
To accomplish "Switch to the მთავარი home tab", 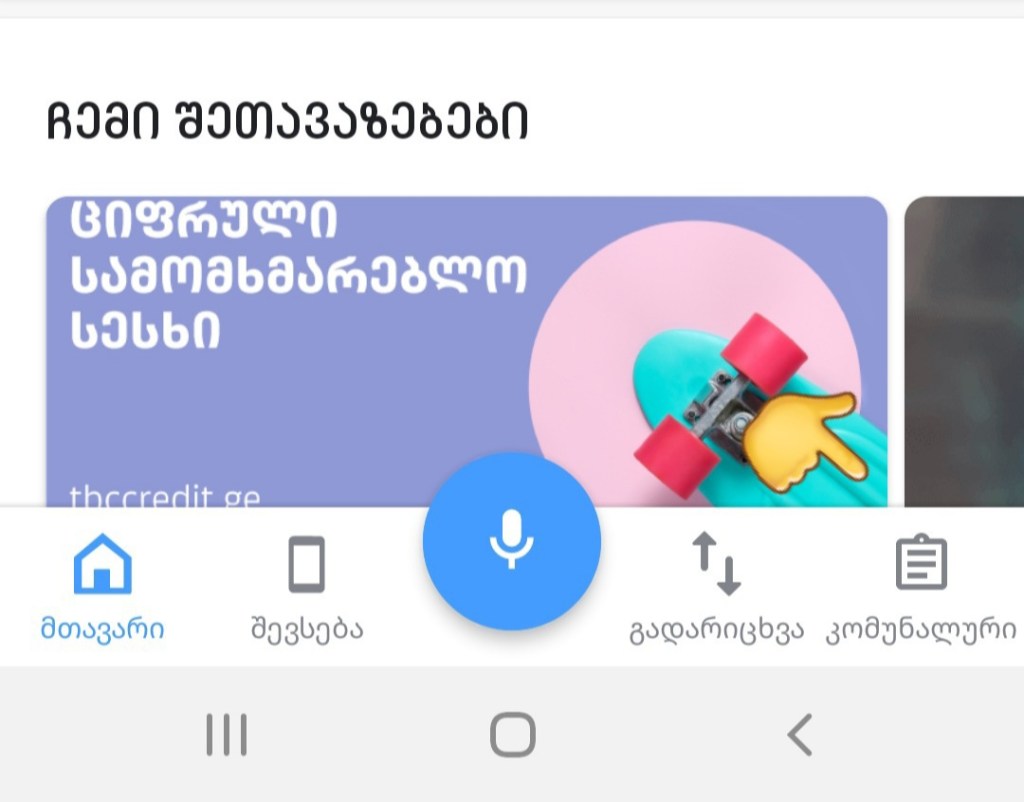I will pyautogui.click(x=102, y=587).
